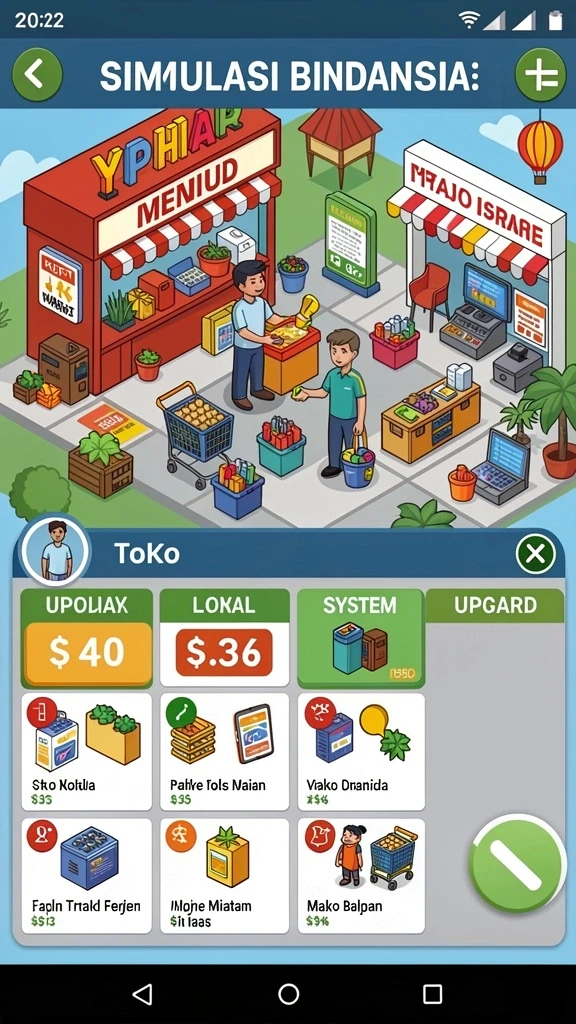Tap the large green round button

click(517, 864)
